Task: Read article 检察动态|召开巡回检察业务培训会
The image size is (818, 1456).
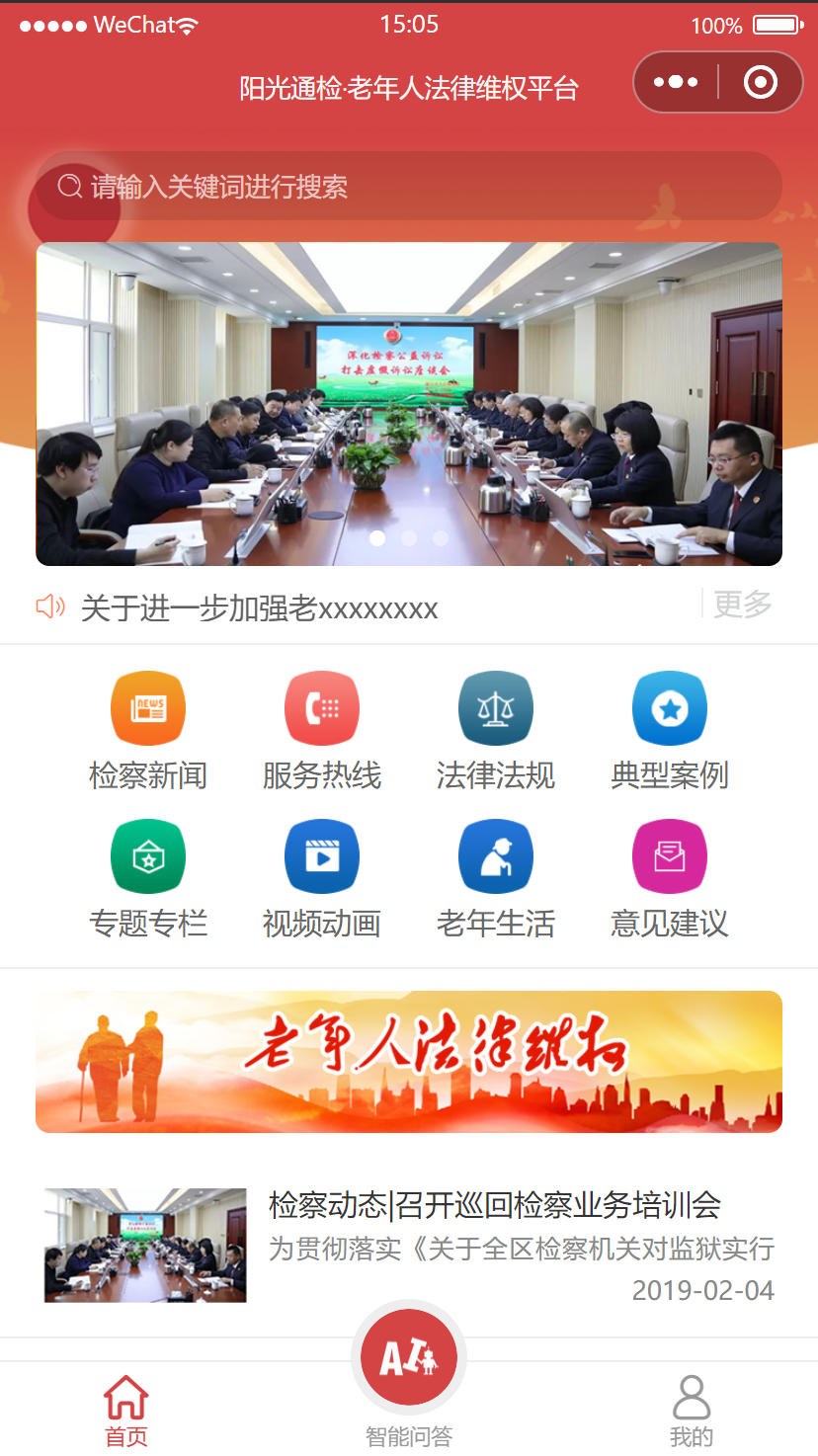Action: (x=494, y=1205)
